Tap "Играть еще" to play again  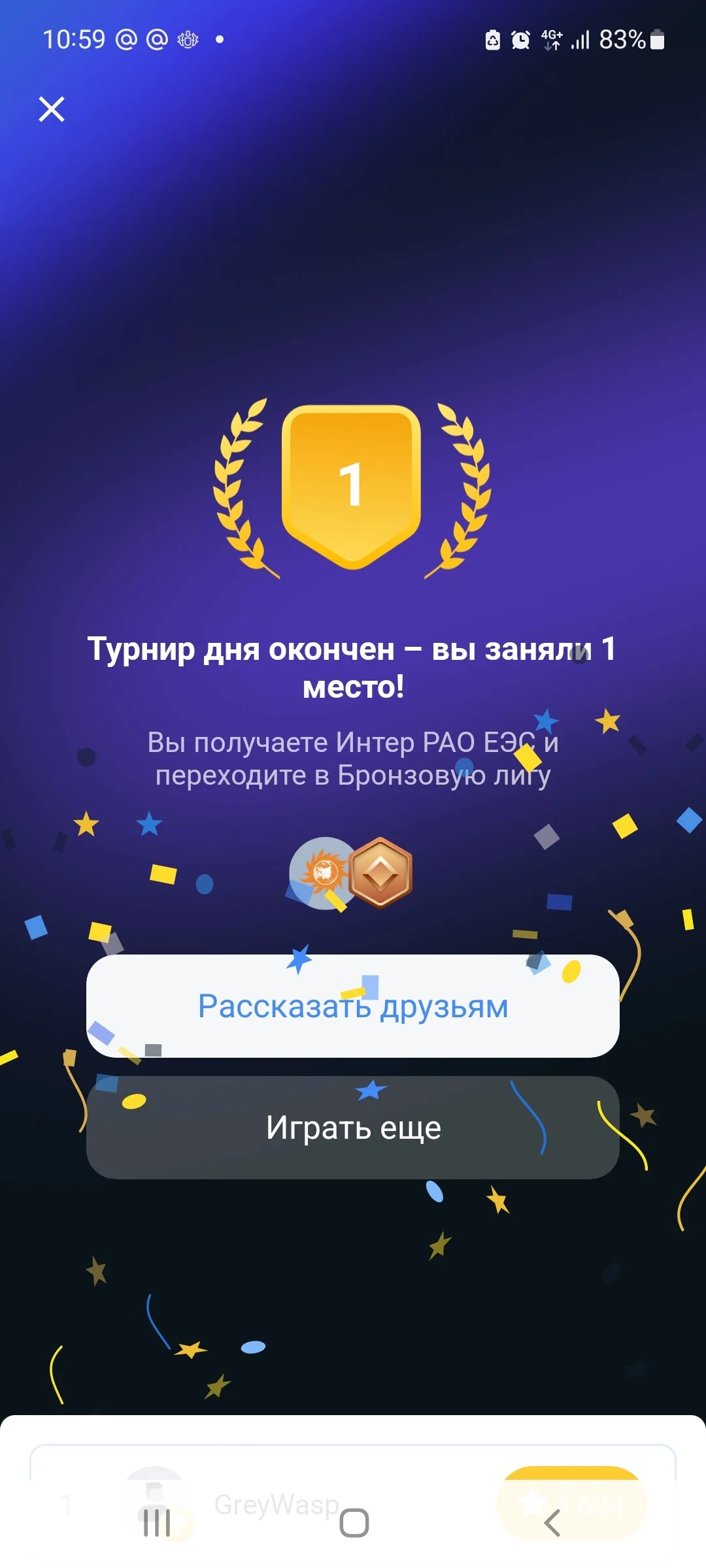(x=353, y=1128)
